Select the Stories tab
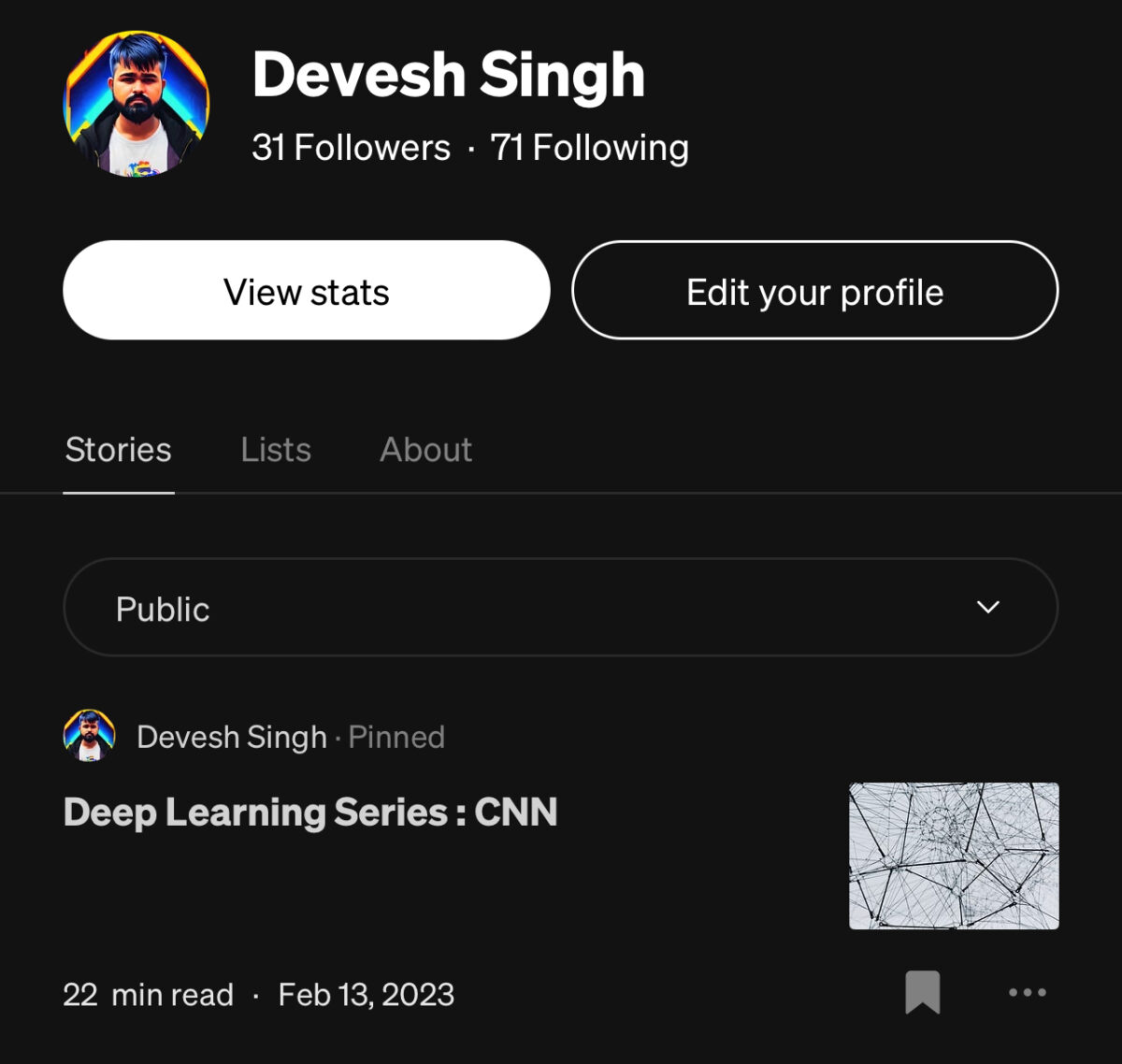This screenshot has height=1064, width=1122. [119, 450]
